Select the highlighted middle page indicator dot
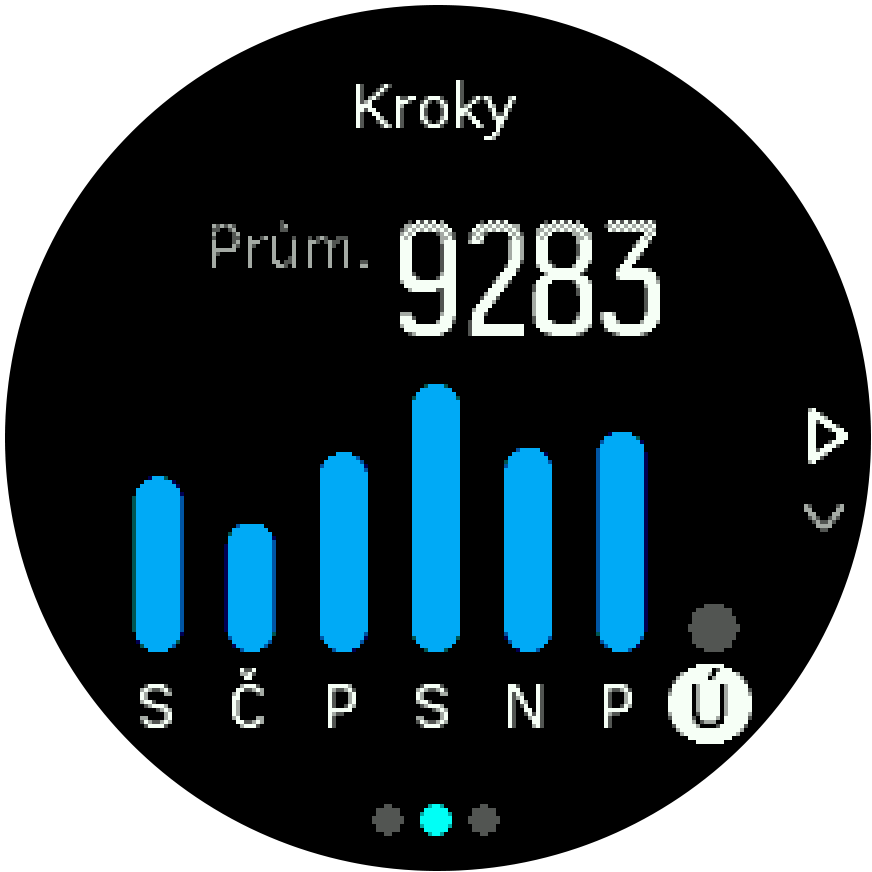Screen dimensions: 872x872 436,820
